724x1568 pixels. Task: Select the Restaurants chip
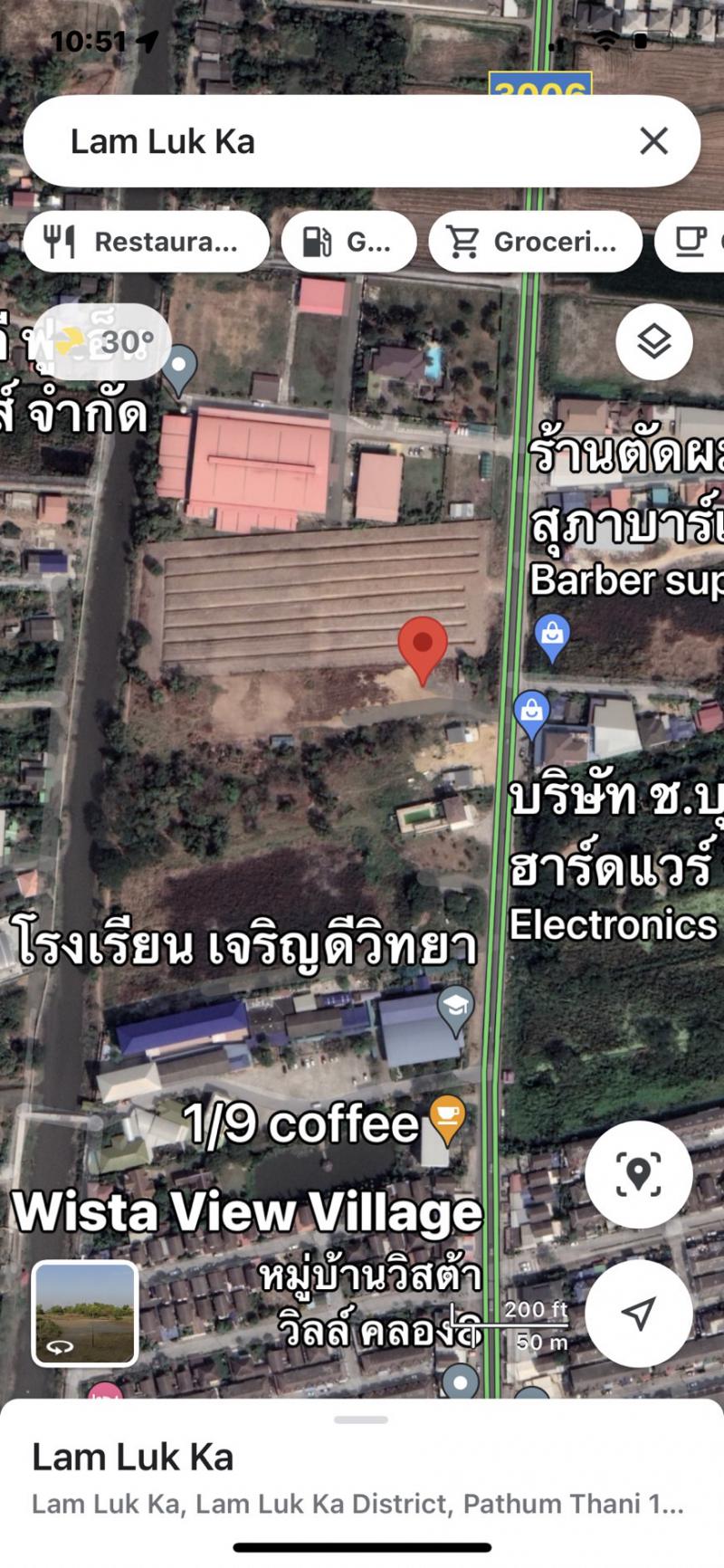pyautogui.click(x=145, y=242)
